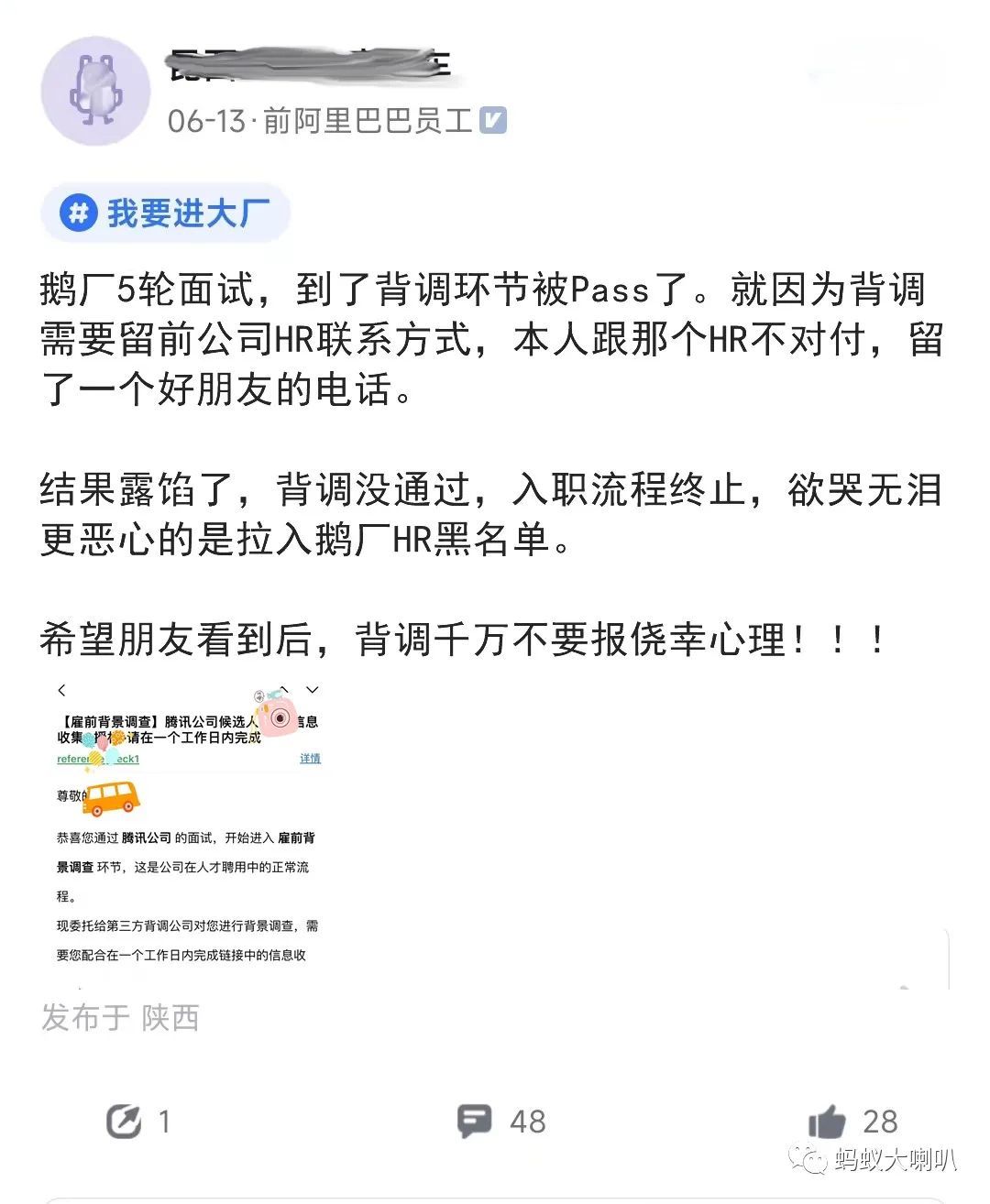This screenshot has height=1204, width=990.
Task: Open the 48 comments
Action: tap(501, 1121)
